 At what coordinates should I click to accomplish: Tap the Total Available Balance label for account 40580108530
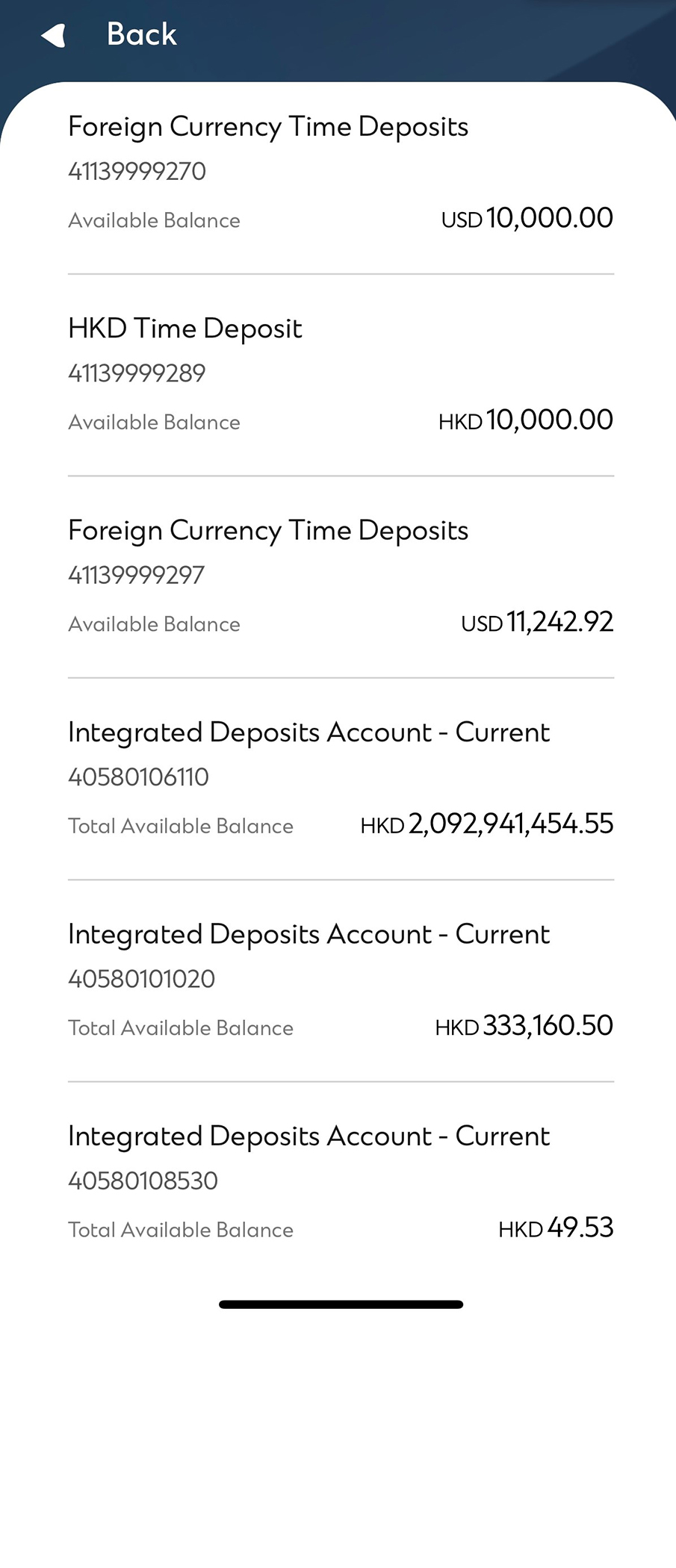(x=180, y=1230)
